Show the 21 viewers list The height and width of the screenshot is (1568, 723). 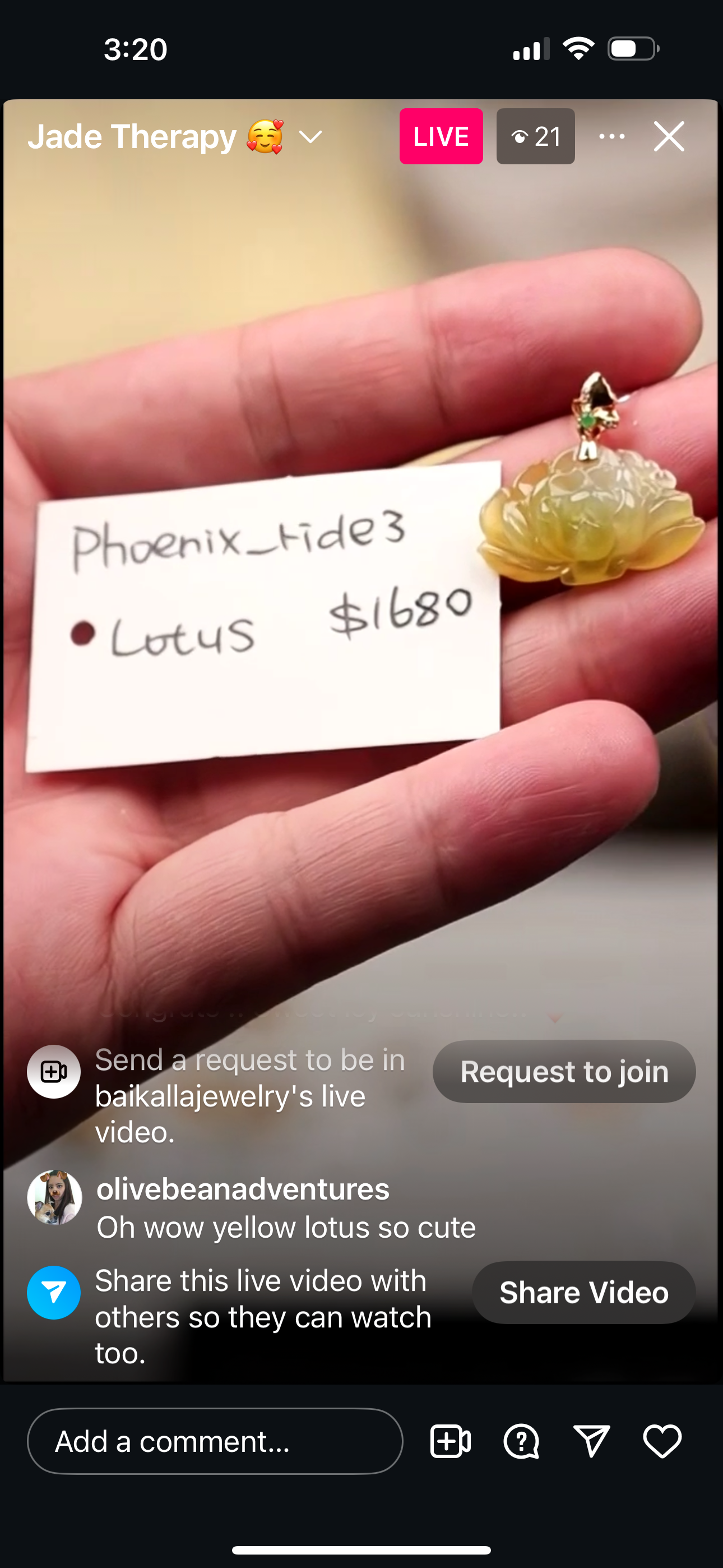pos(536,136)
